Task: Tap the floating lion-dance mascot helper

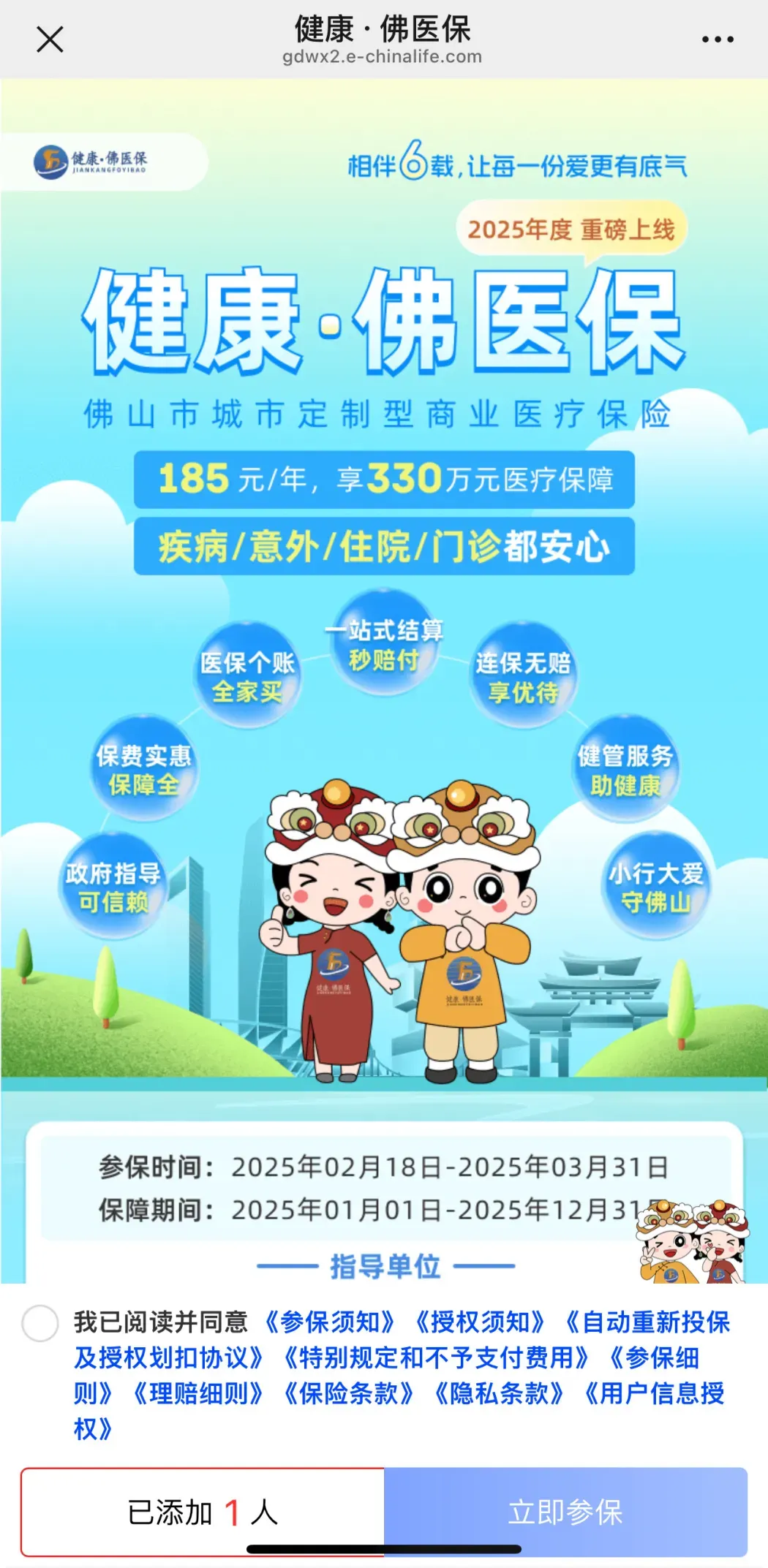Action: tap(692, 1242)
